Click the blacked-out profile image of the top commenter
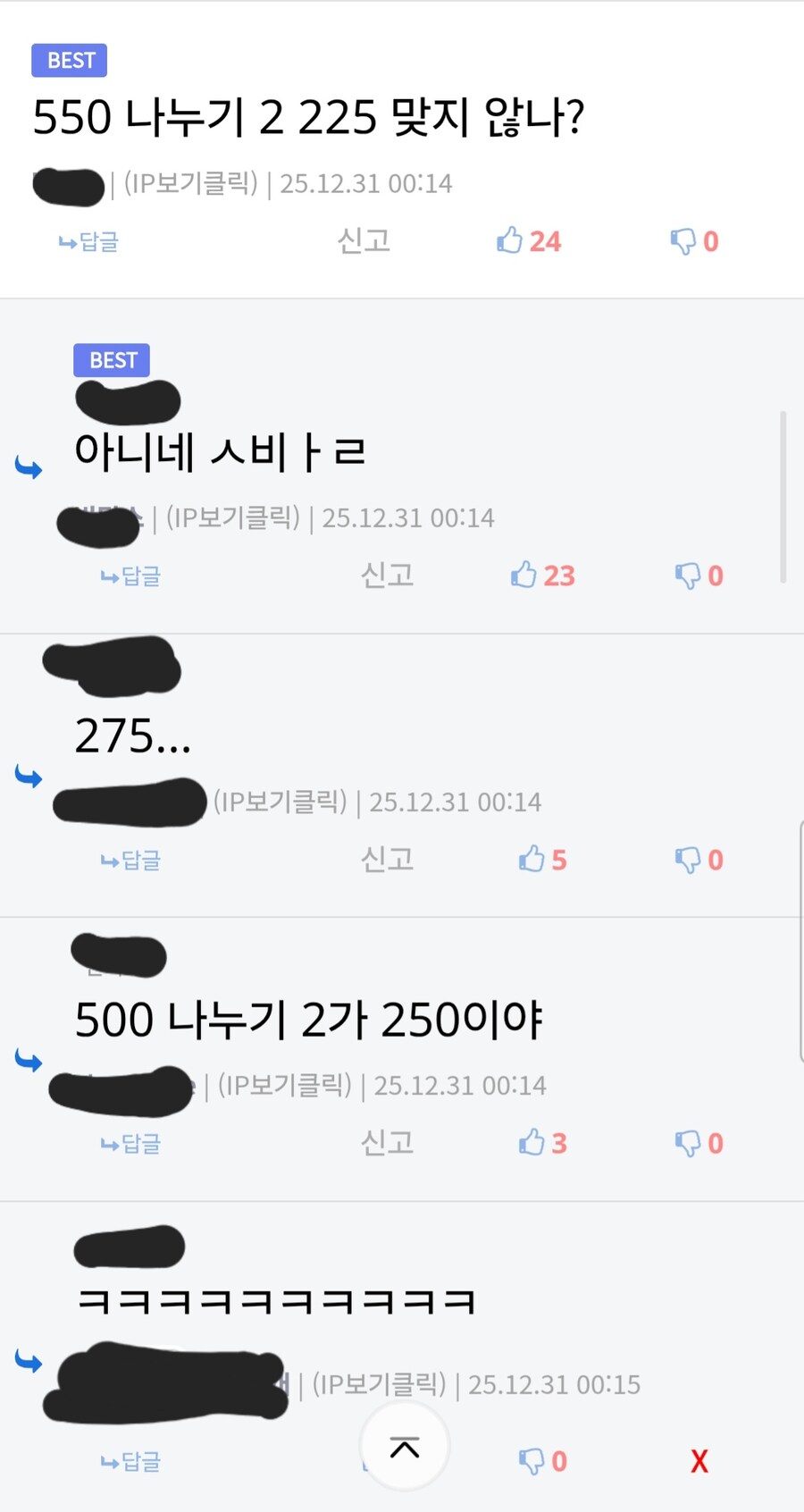The image size is (804, 1512). click(x=128, y=399)
